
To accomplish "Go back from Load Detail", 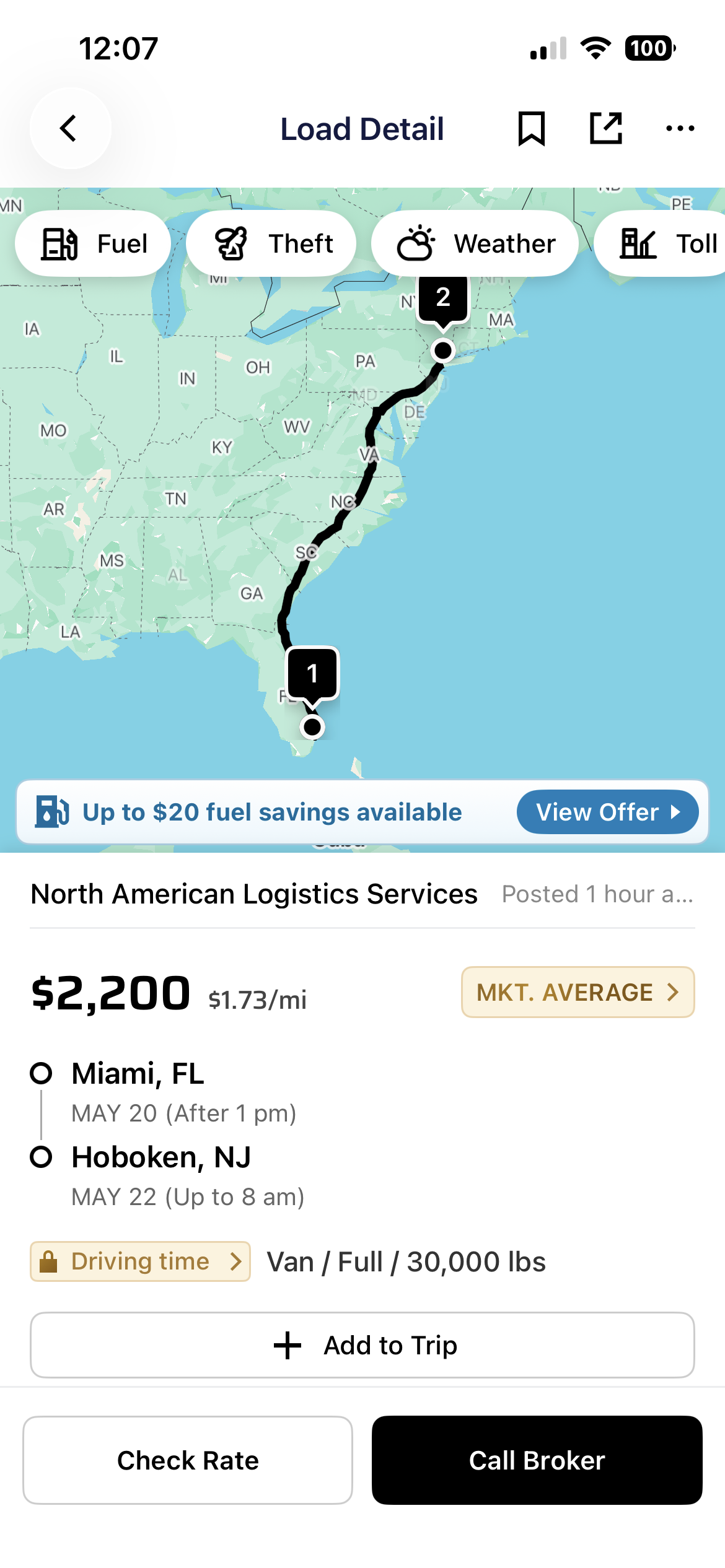I will (71, 128).
